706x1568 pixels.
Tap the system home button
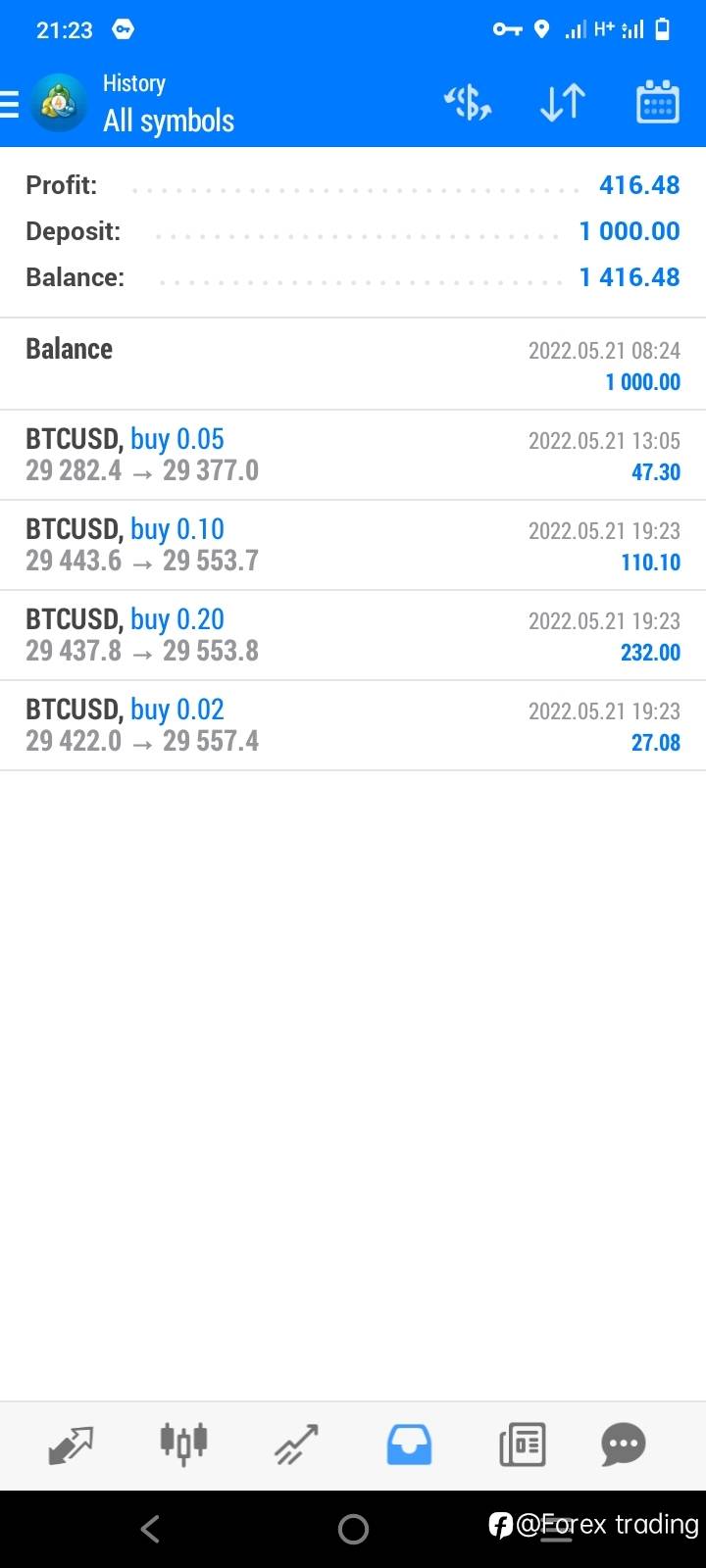tap(353, 1529)
